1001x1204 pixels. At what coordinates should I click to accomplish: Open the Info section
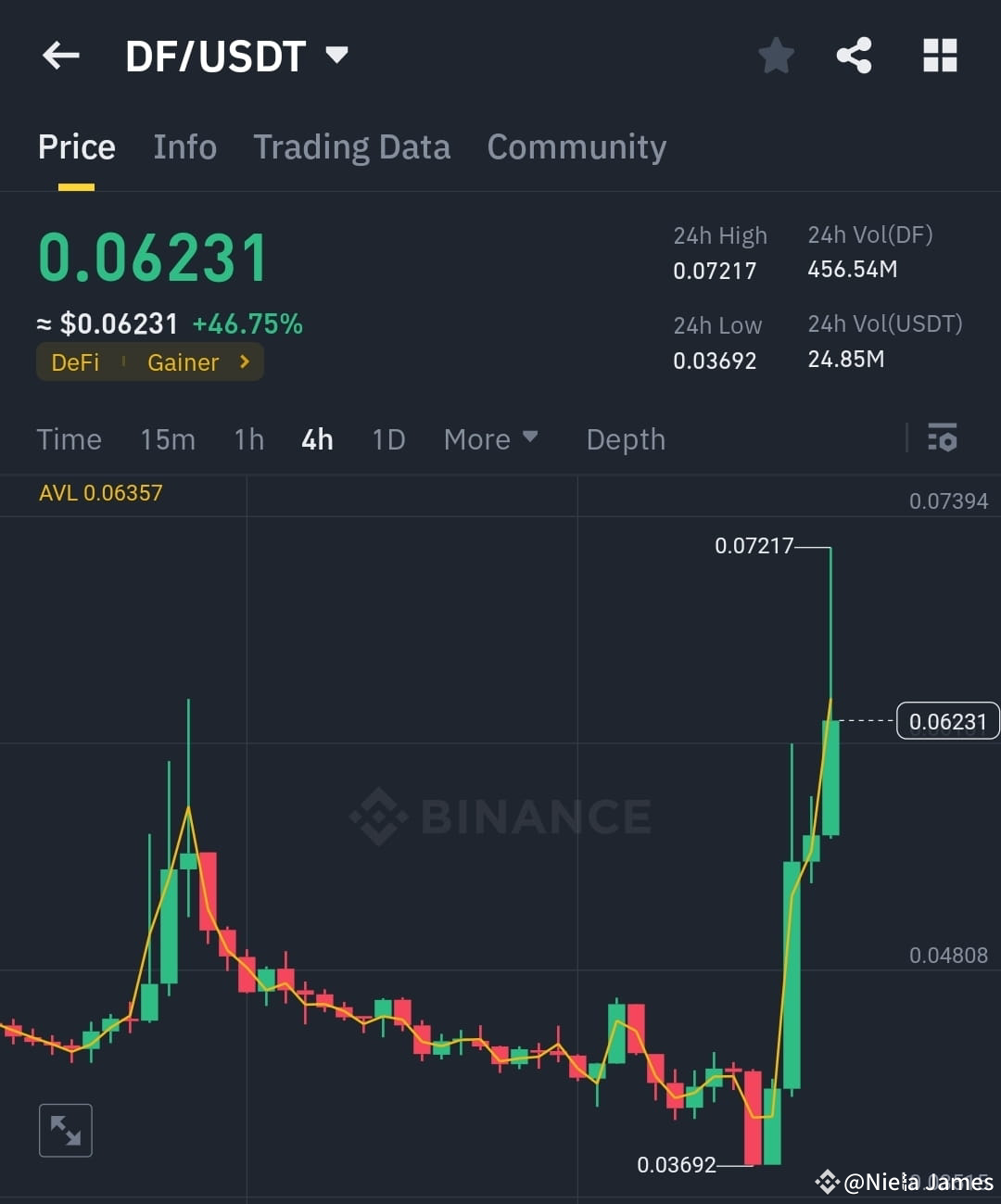[x=184, y=146]
